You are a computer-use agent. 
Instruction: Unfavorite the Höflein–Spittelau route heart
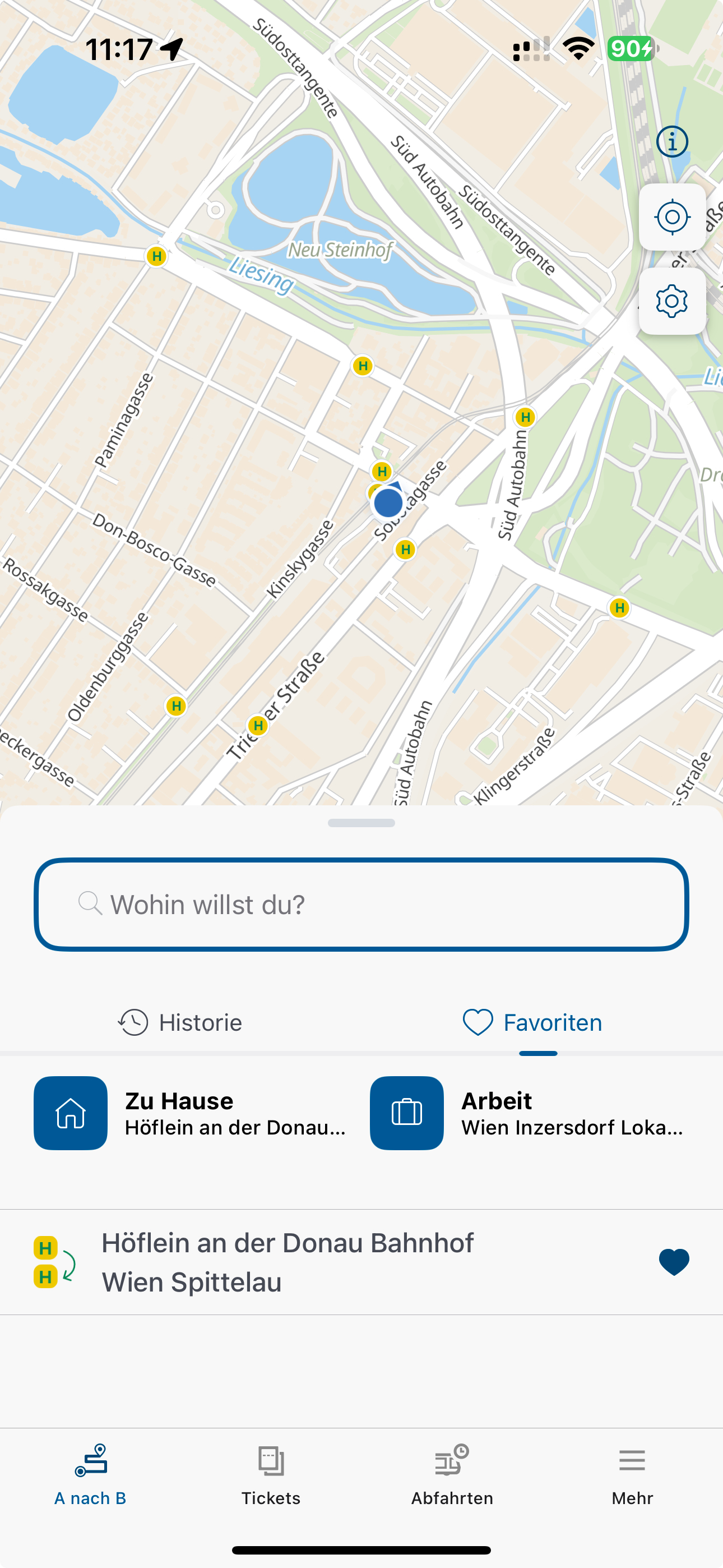(674, 1262)
